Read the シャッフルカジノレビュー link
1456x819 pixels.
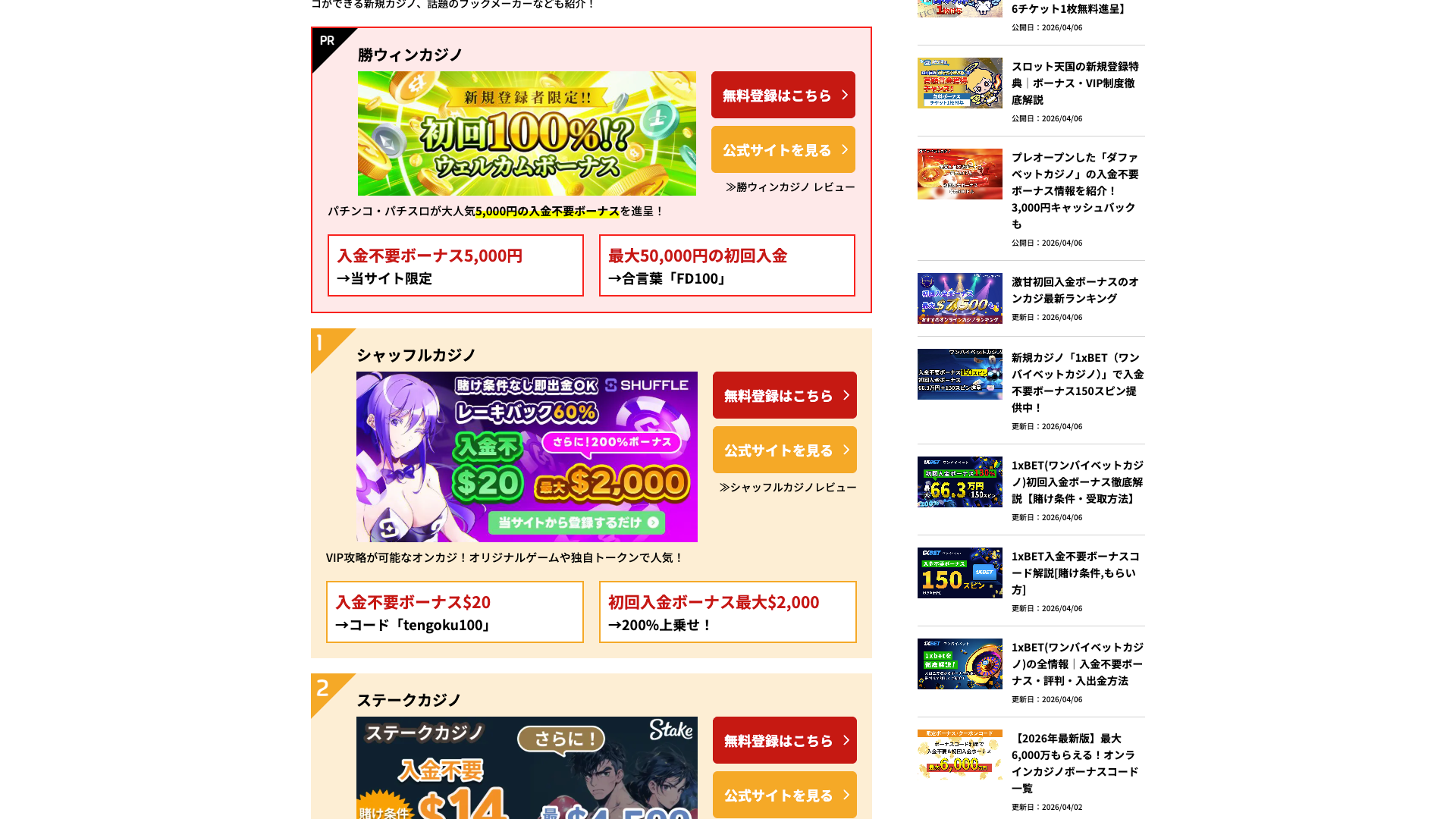pyautogui.click(x=788, y=487)
